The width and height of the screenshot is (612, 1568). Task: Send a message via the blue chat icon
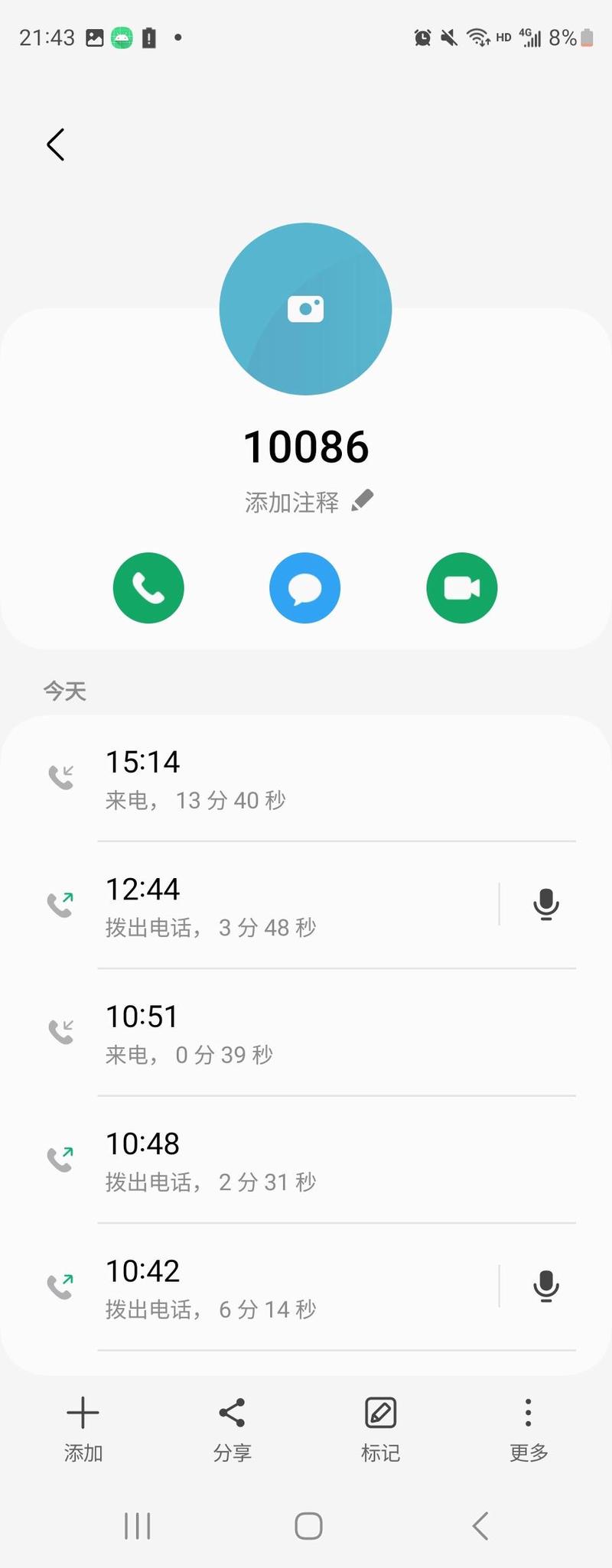pos(304,587)
